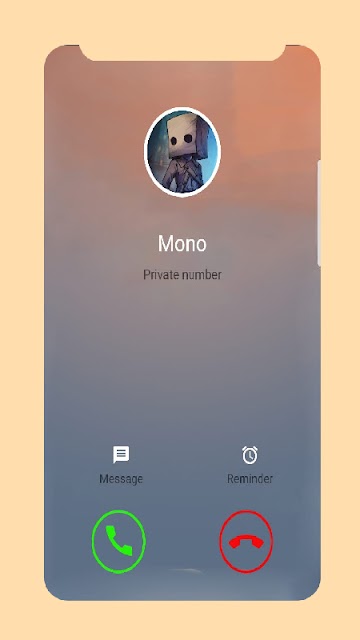This screenshot has height=640, width=360.
Task: Reply with a Message instead
Action: tap(121, 465)
